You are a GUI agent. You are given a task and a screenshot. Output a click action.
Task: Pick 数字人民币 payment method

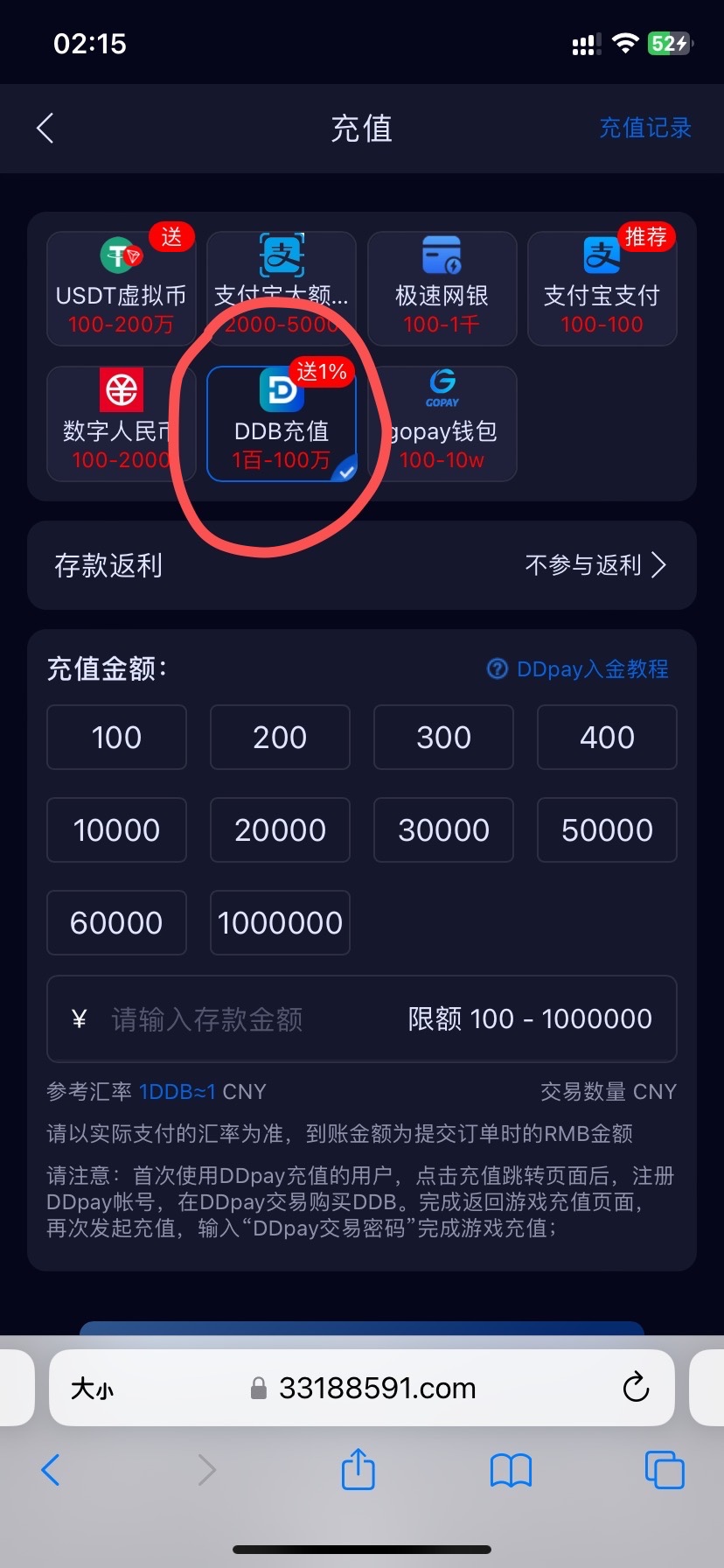(121, 424)
